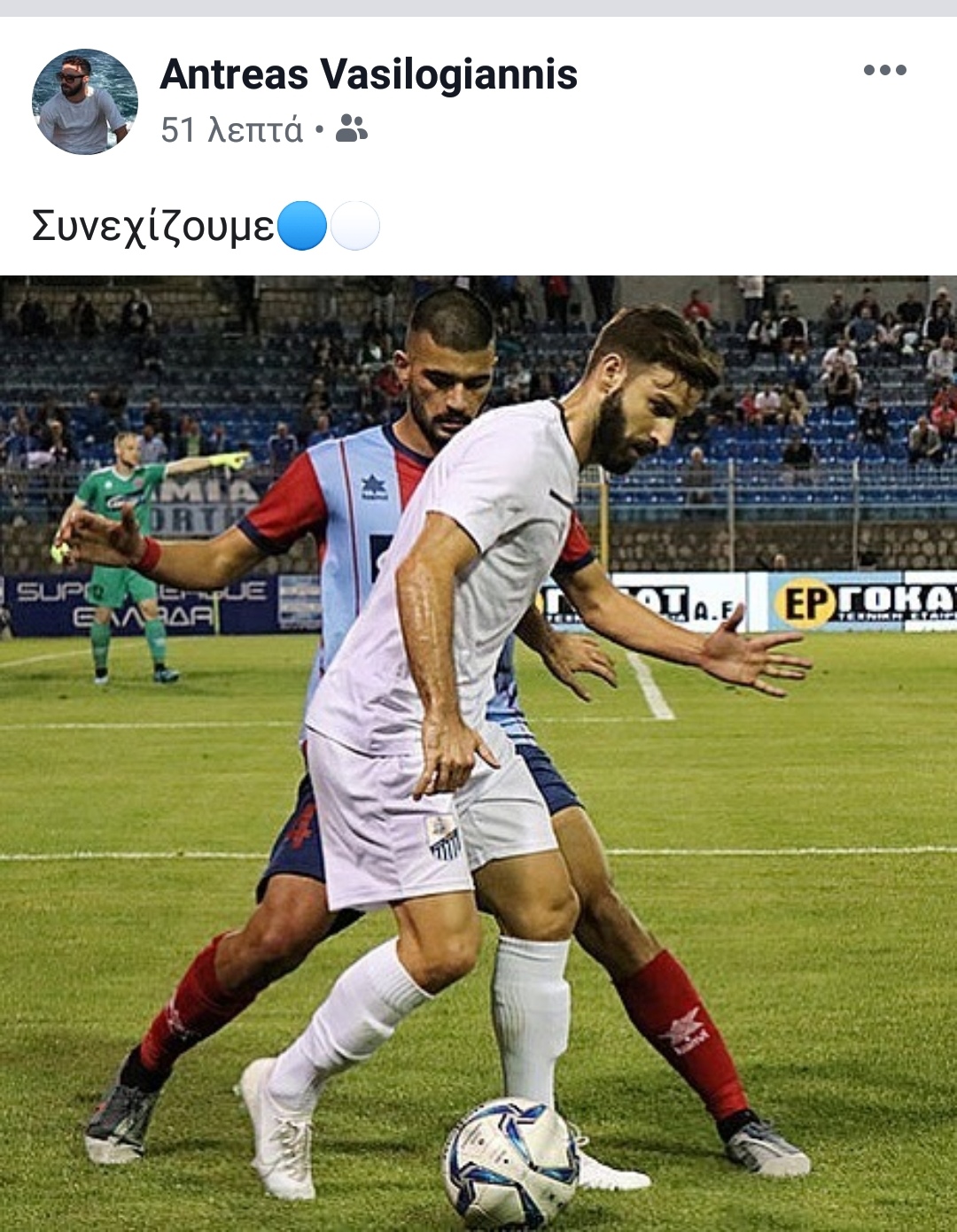Open Antreas Vasilogiannis's profile picture

tap(85, 102)
